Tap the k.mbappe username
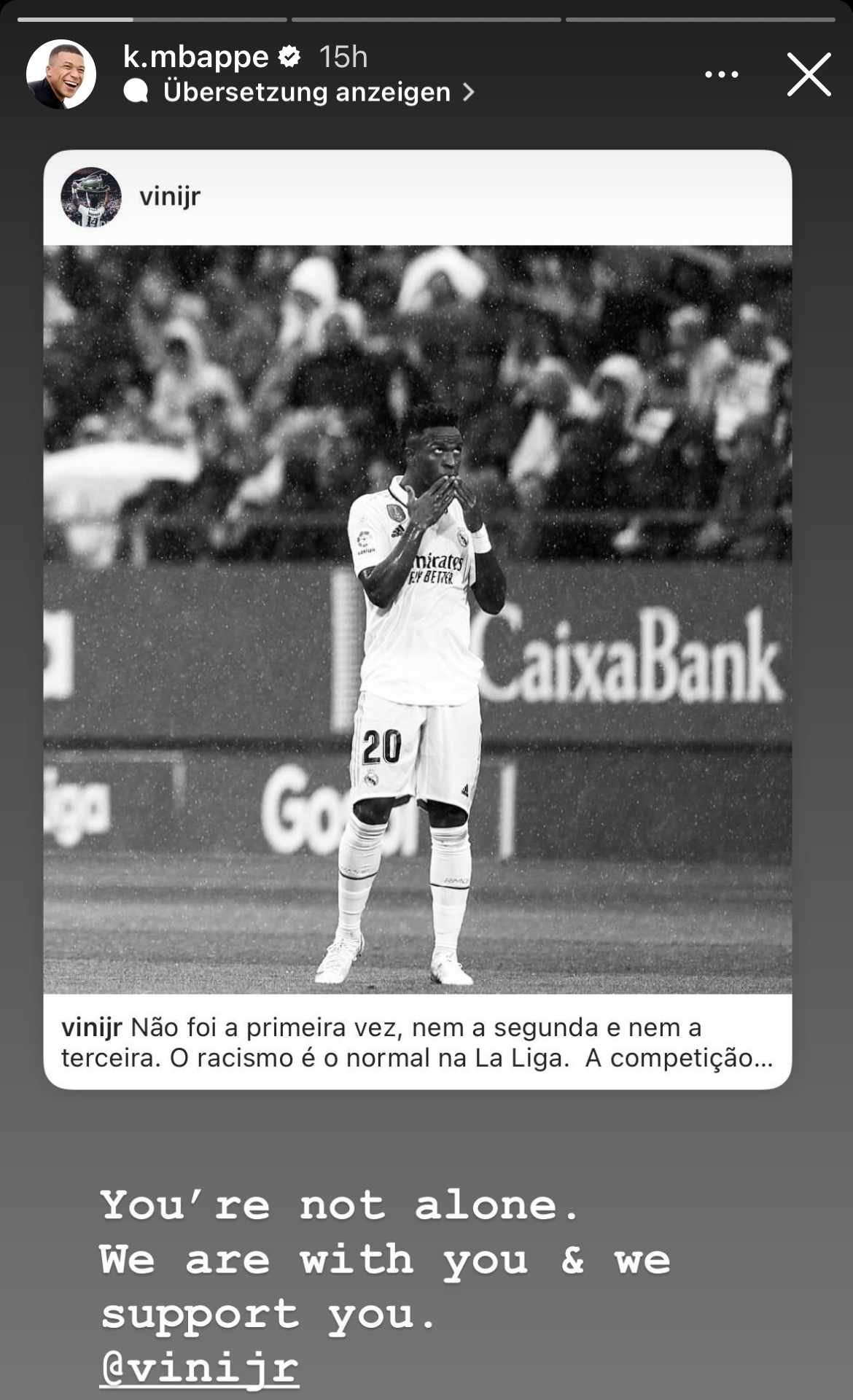Image resolution: width=853 pixels, height=1400 pixels. [x=195, y=57]
